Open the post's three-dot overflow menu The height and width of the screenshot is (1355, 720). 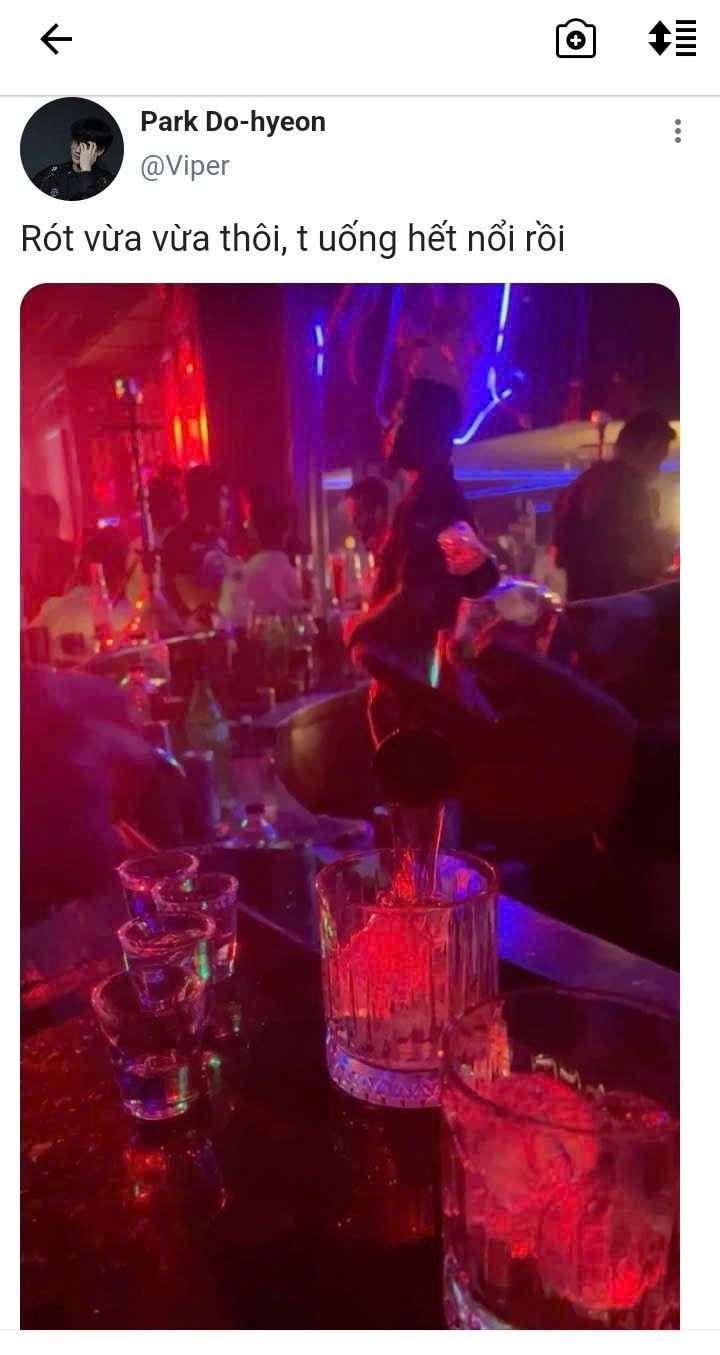coord(678,131)
